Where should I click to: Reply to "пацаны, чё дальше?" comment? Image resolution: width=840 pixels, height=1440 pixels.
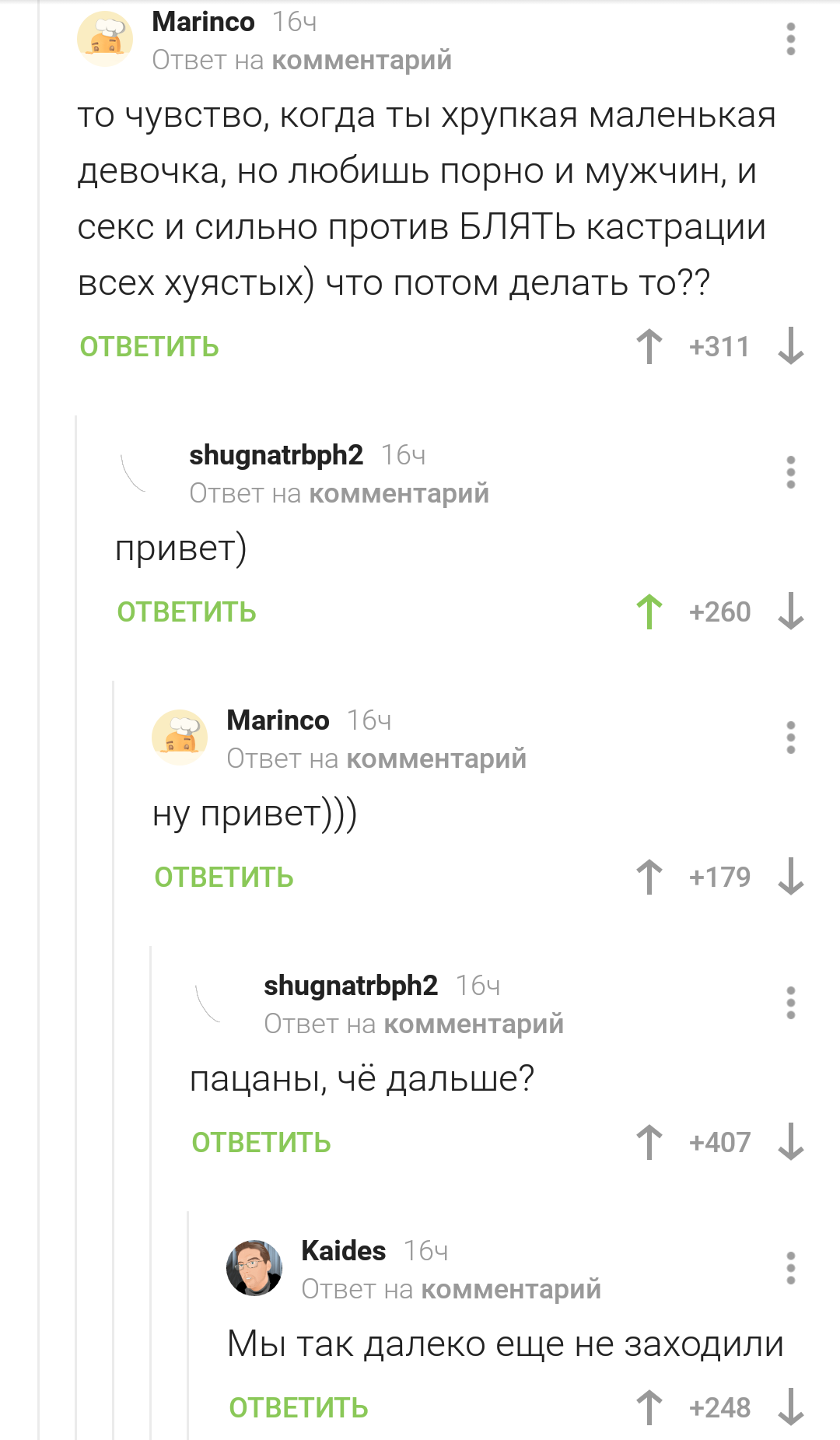tap(261, 1143)
